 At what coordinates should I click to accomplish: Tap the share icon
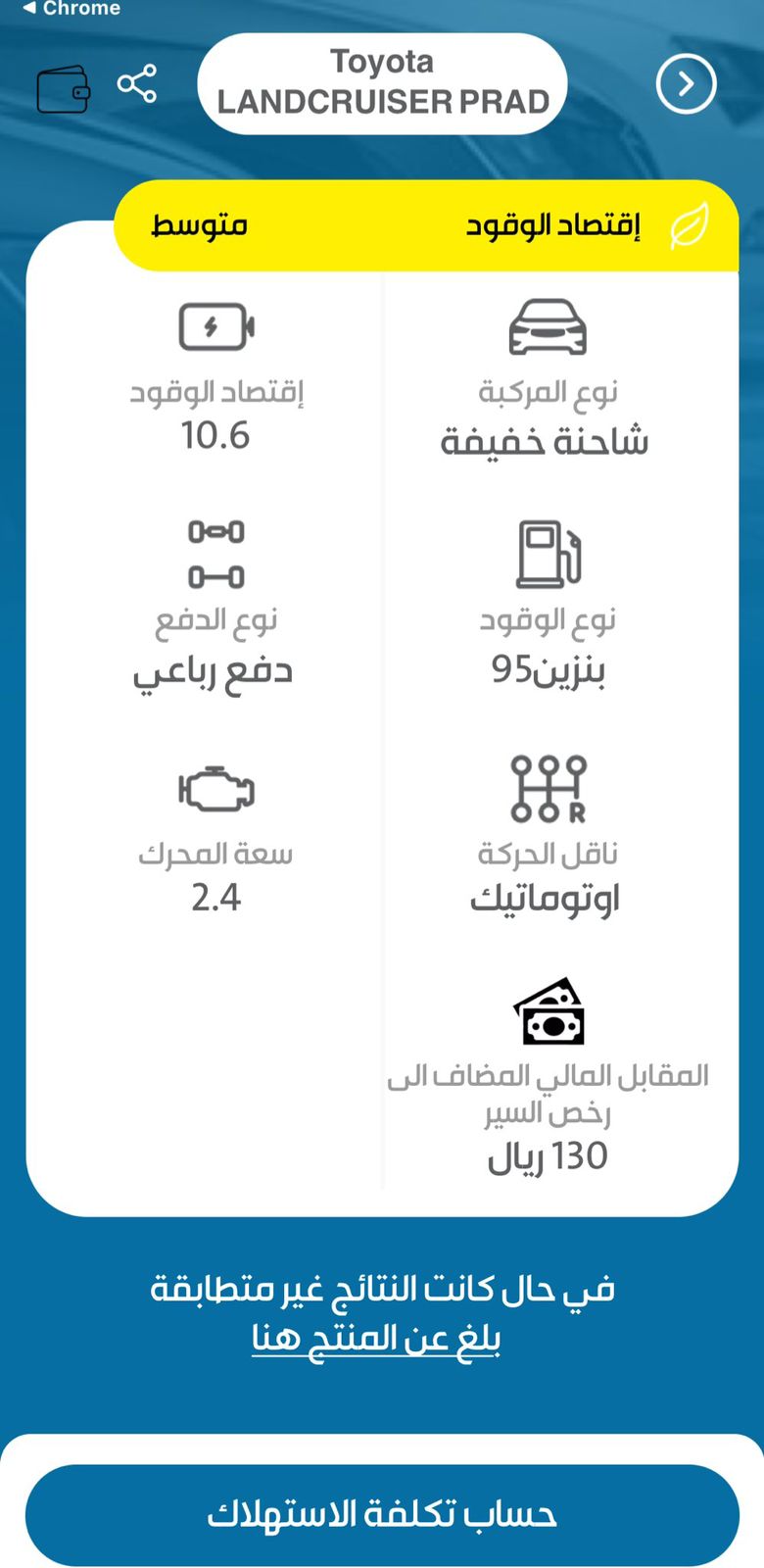[x=137, y=82]
